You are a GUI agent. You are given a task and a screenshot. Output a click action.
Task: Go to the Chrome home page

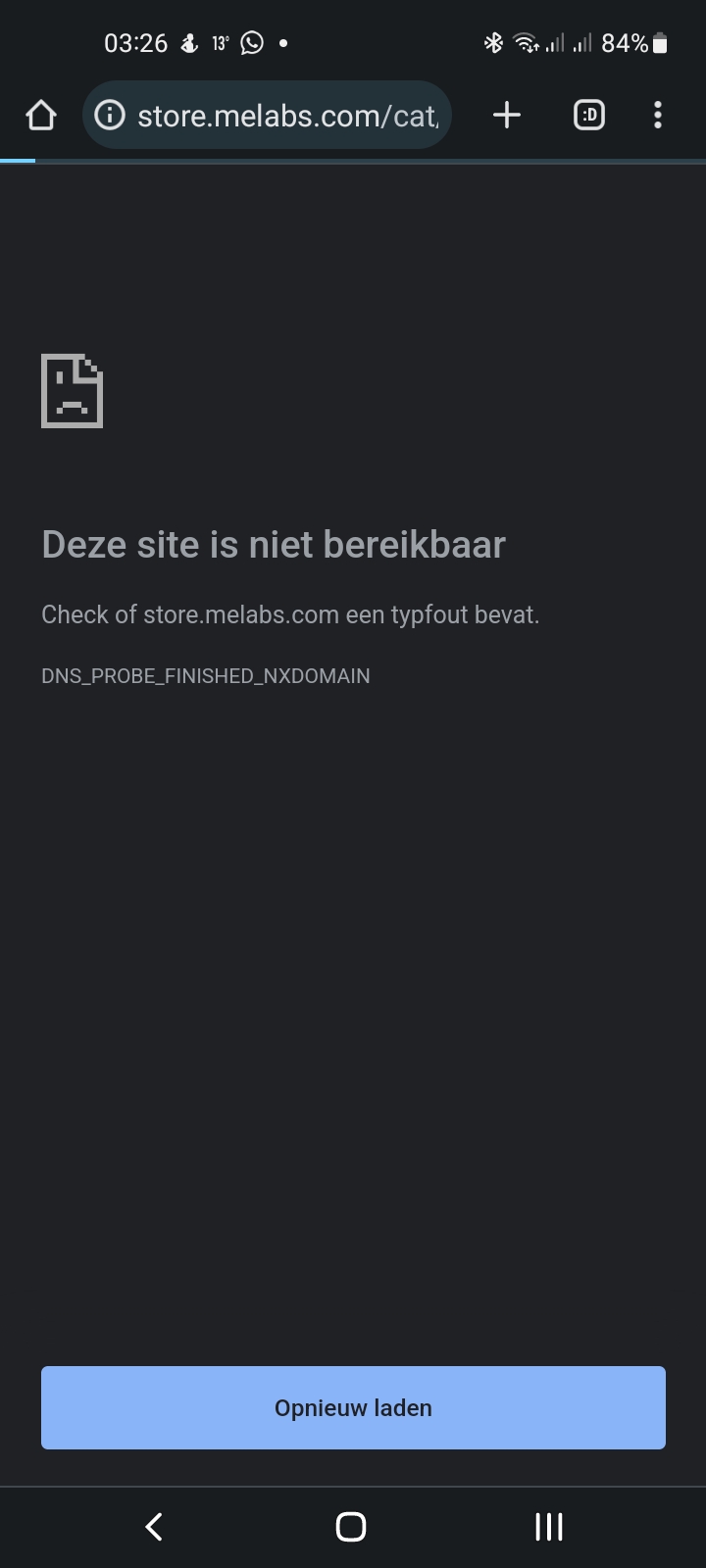(40, 116)
